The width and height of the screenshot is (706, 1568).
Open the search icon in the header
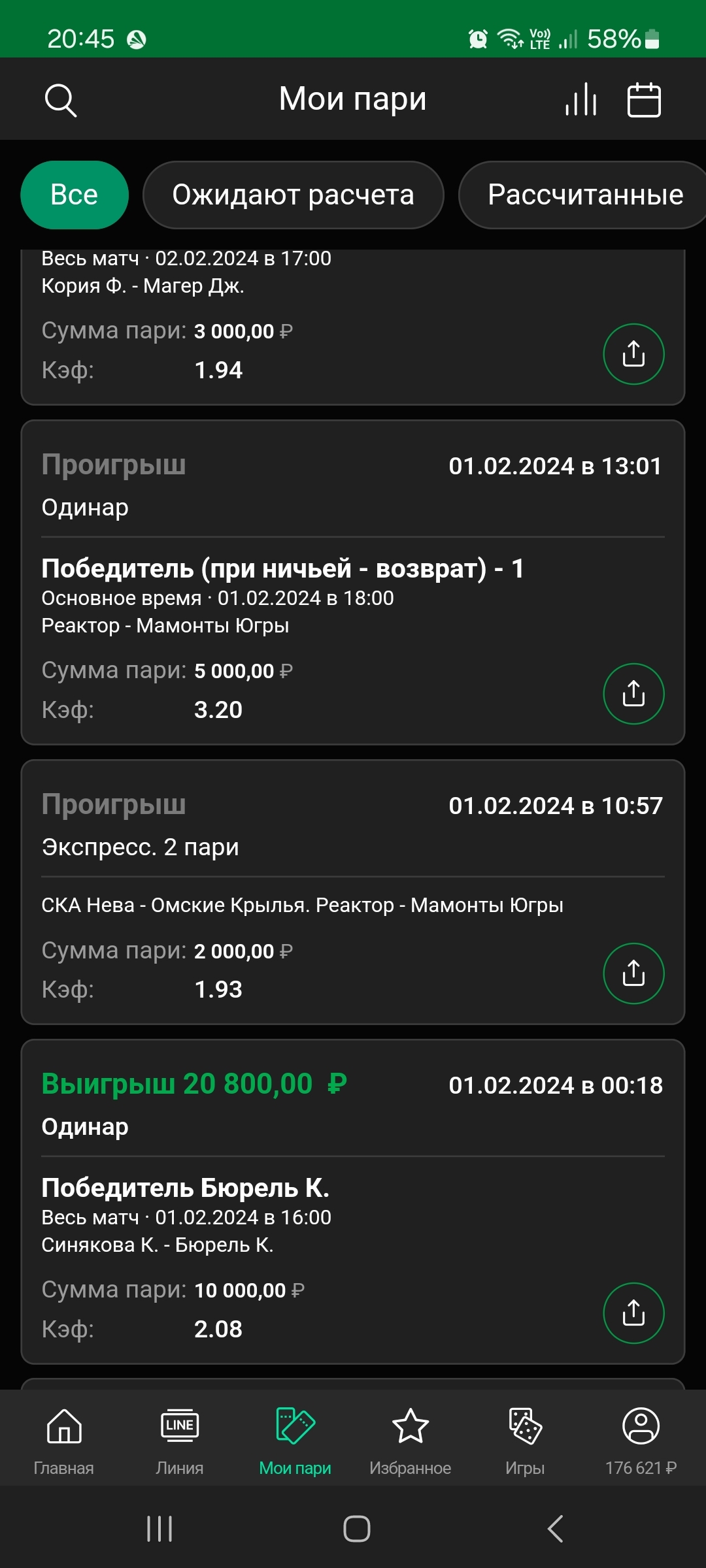[61, 100]
